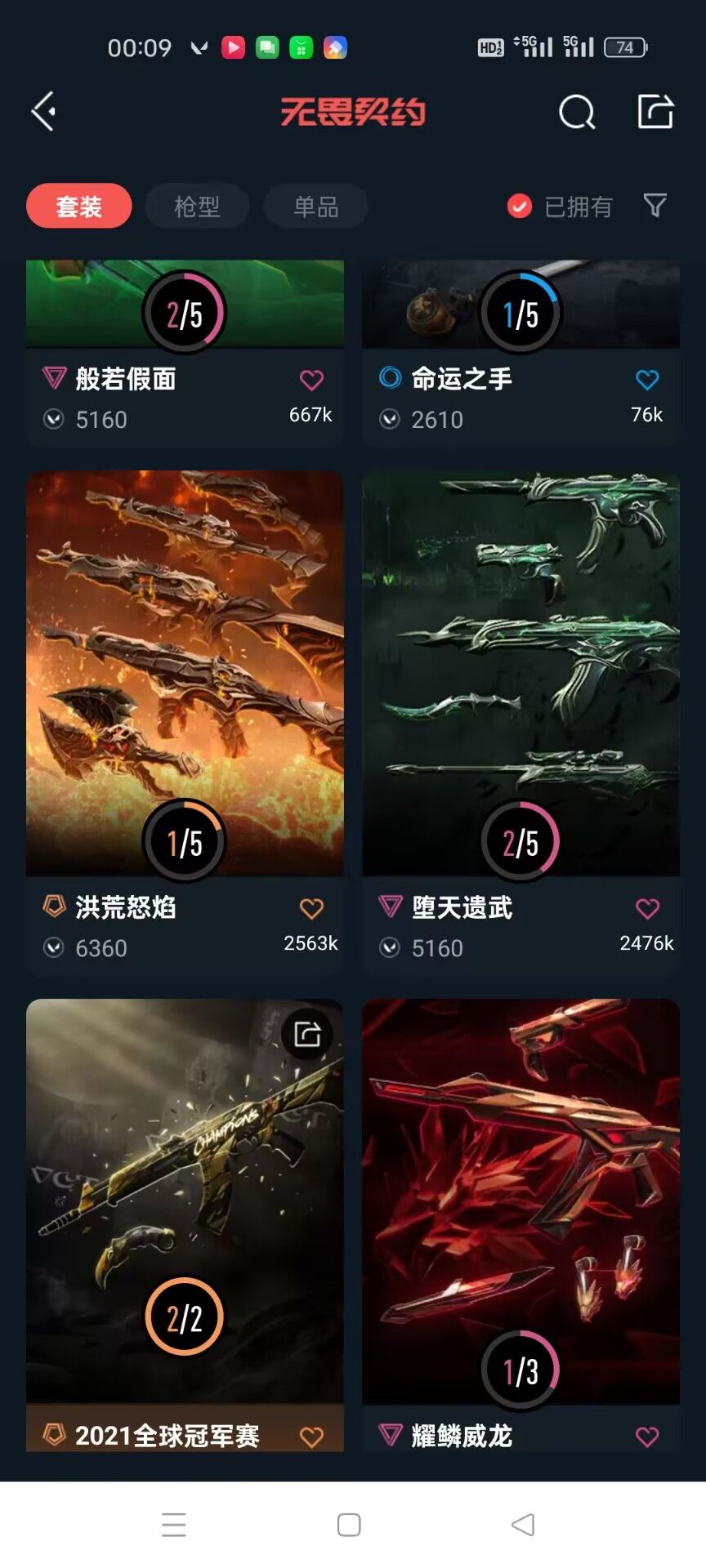
Task: Go back using the top-left arrow
Action: coord(44,111)
